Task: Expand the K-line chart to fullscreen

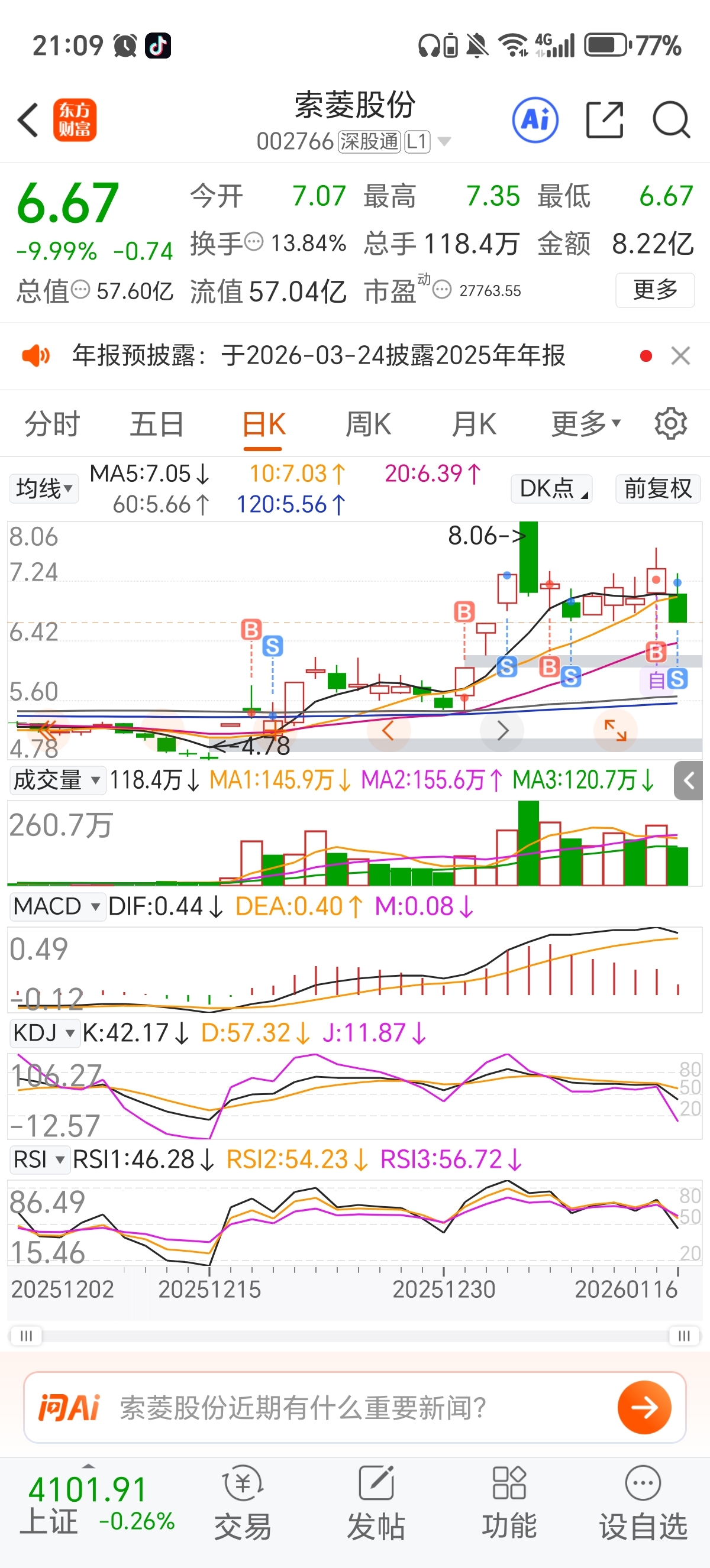Action: click(615, 730)
